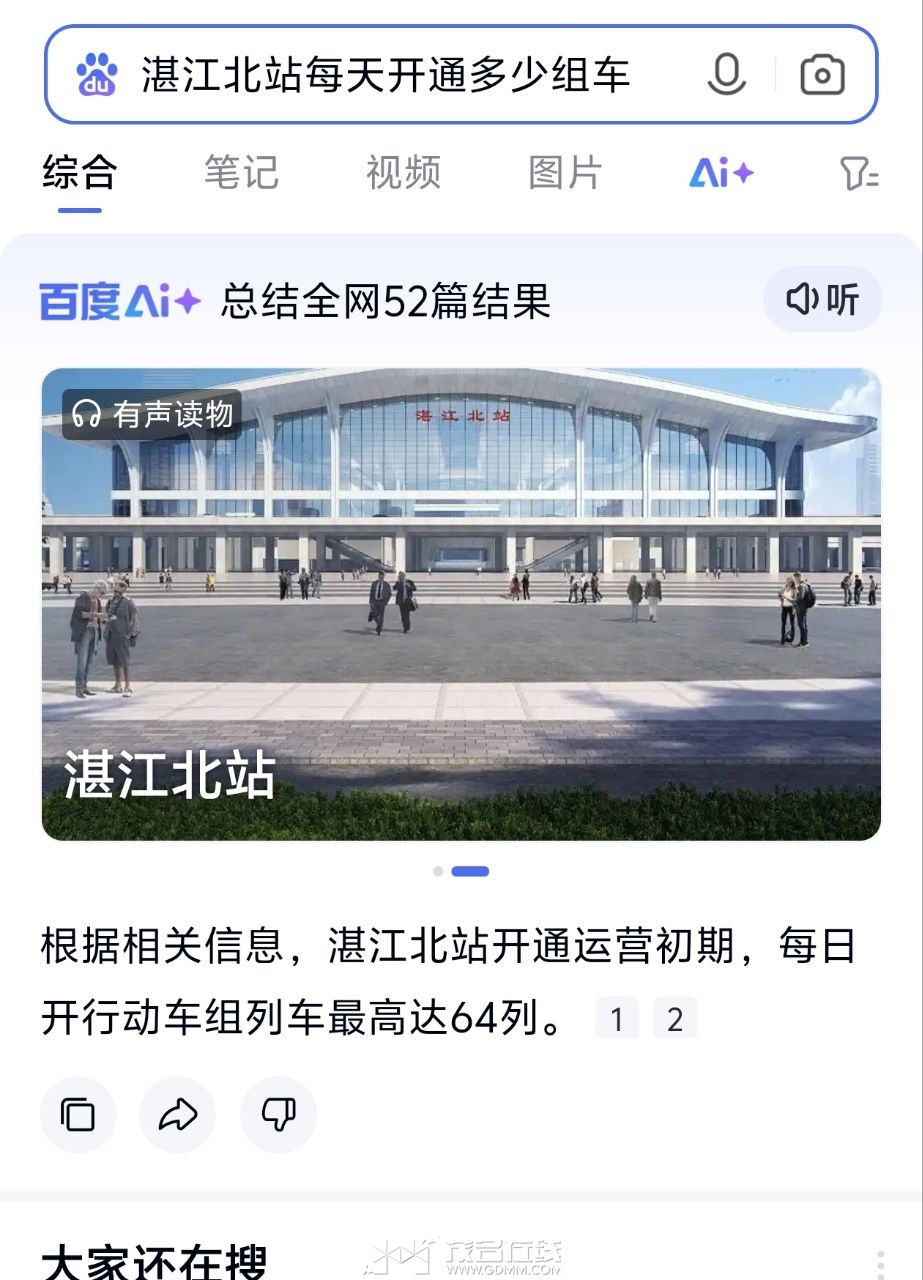This screenshot has width=923, height=1280.
Task: Switch to the 图片 tab
Action: [565, 173]
